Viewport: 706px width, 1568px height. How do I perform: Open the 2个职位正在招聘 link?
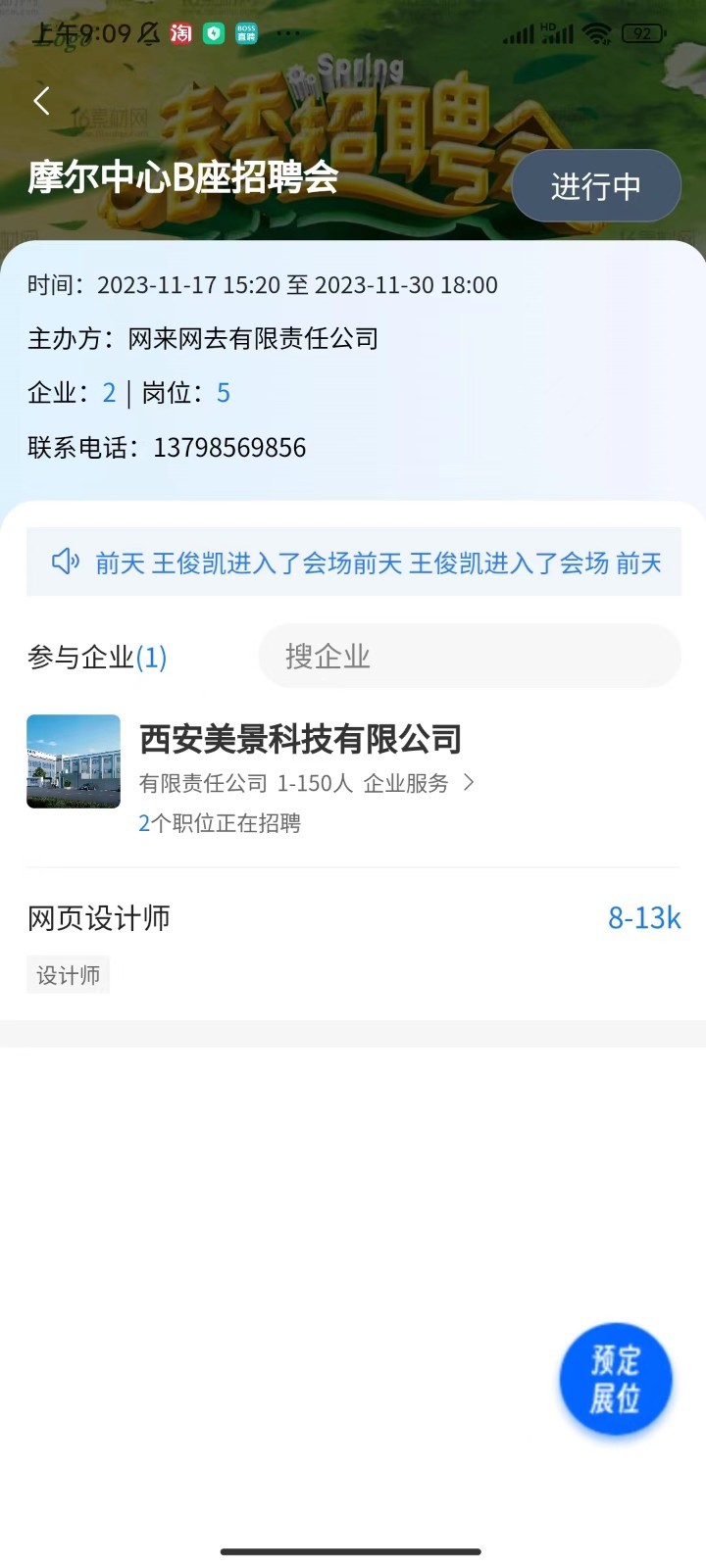tap(220, 823)
